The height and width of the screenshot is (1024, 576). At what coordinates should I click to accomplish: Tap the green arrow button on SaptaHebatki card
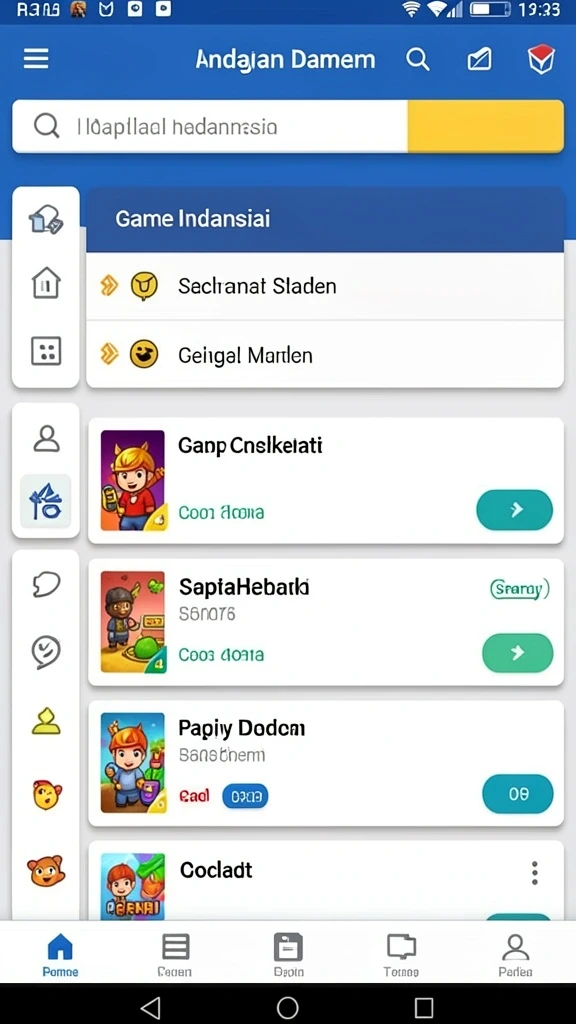[517, 652]
